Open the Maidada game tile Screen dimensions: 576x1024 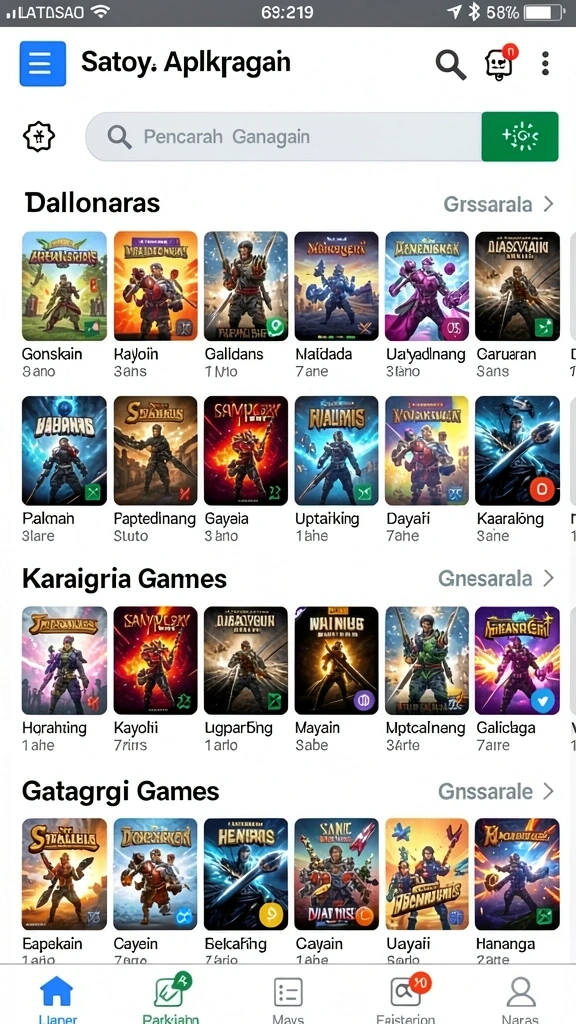pyautogui.click(x=336, y=304)
